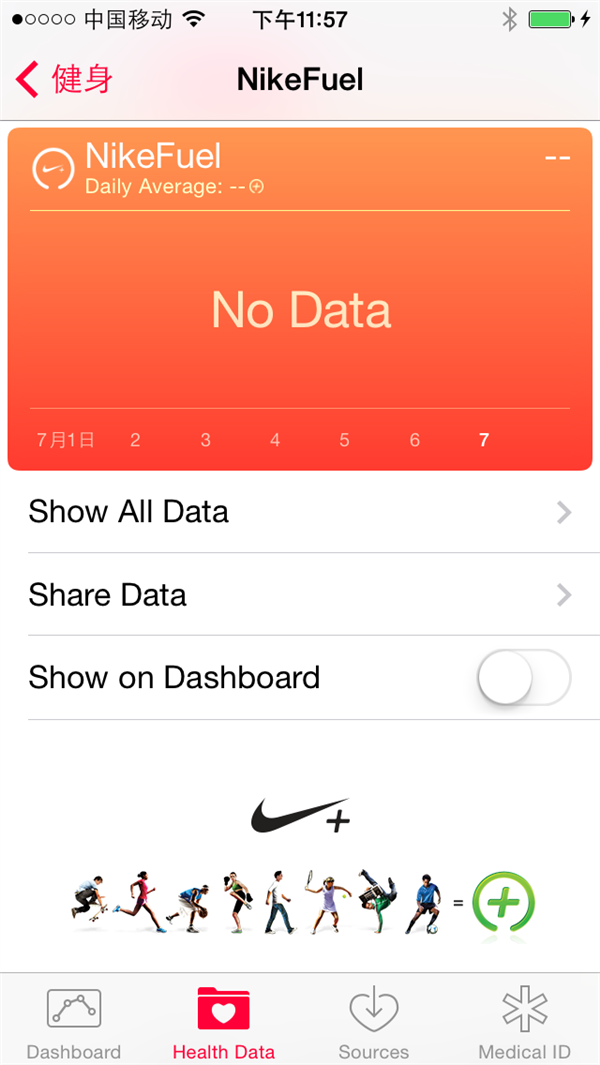
Task: Open the Medical ID tab
Action: 524,1024
